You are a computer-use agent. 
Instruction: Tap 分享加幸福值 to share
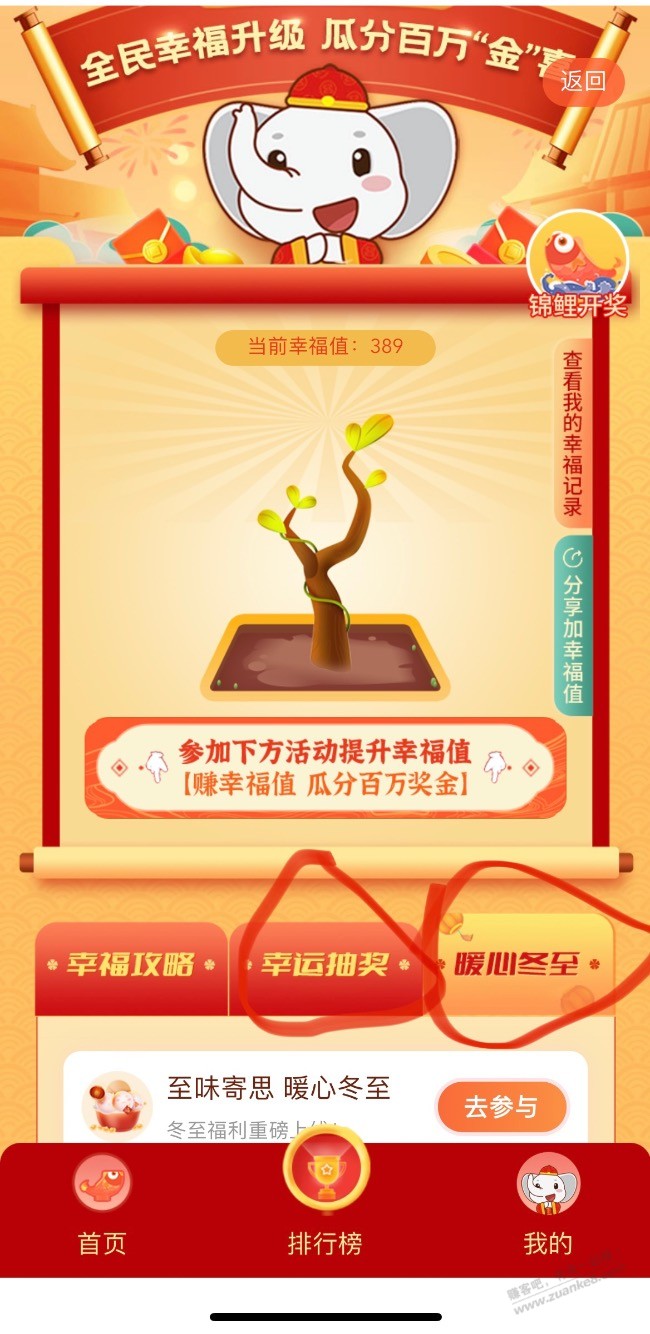tap(572, 627)
